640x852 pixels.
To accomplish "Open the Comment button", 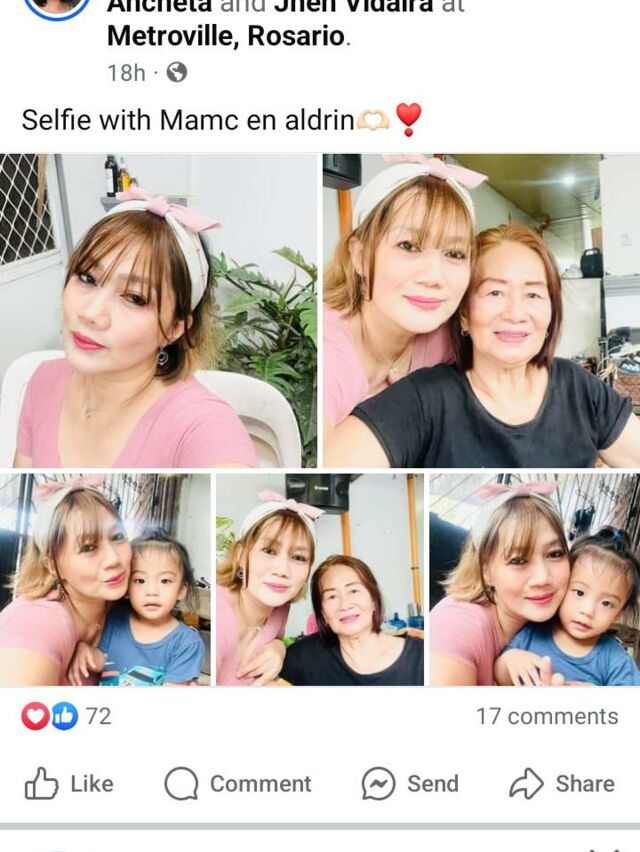I will click(238, 784).
